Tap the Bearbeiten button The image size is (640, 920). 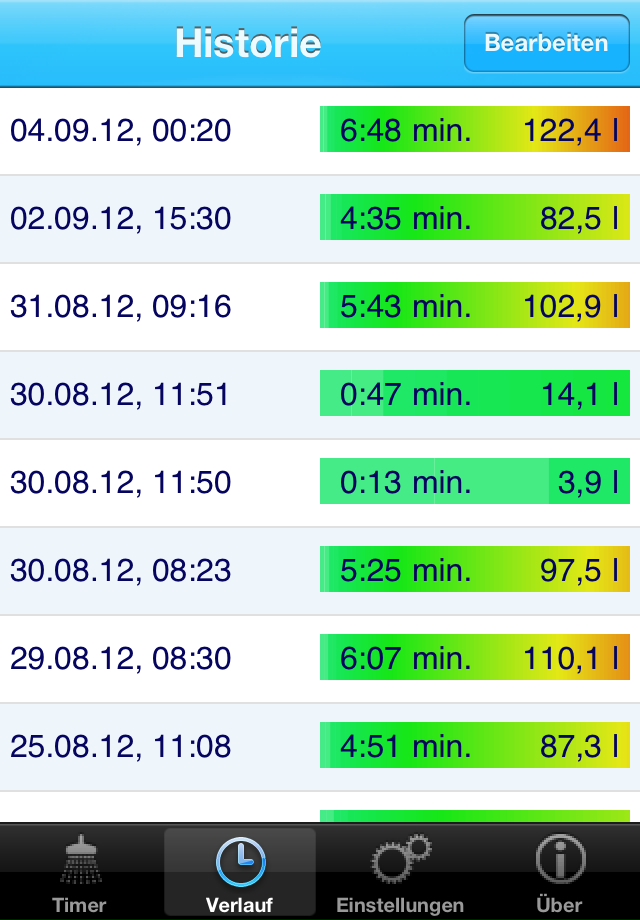(546, 44)
